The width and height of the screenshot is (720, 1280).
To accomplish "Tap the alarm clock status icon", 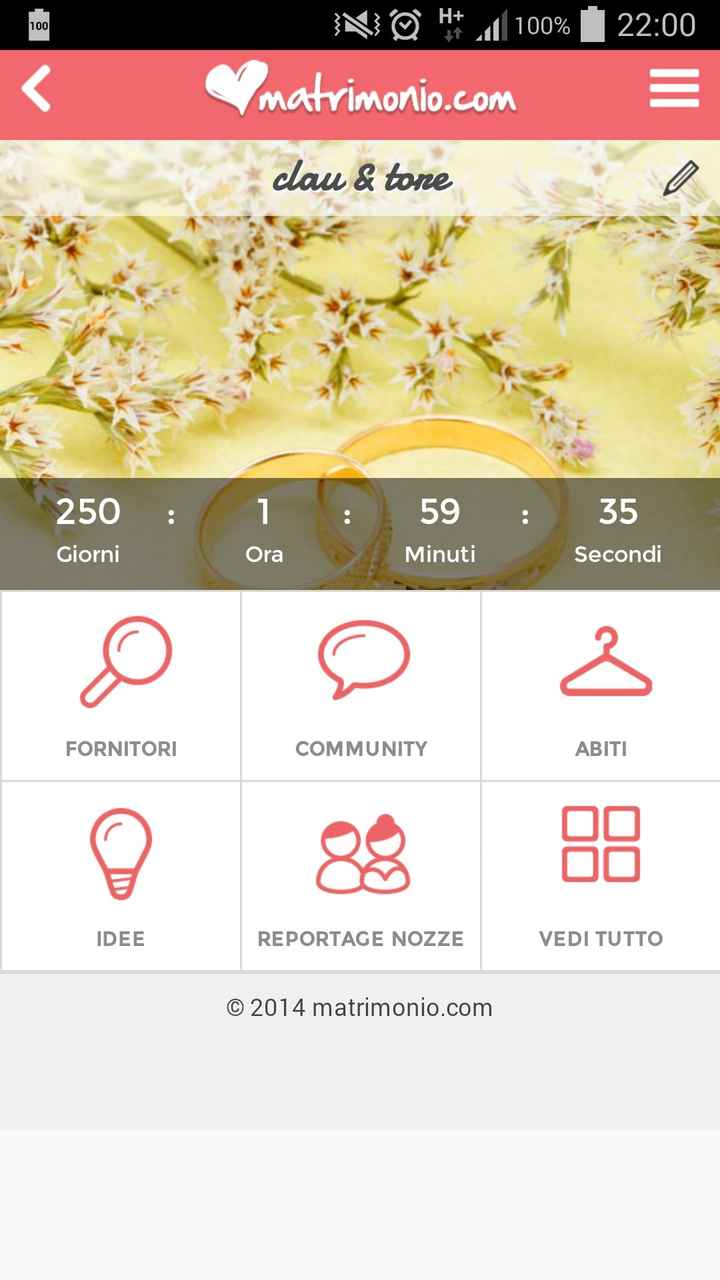I will (407, 22).
